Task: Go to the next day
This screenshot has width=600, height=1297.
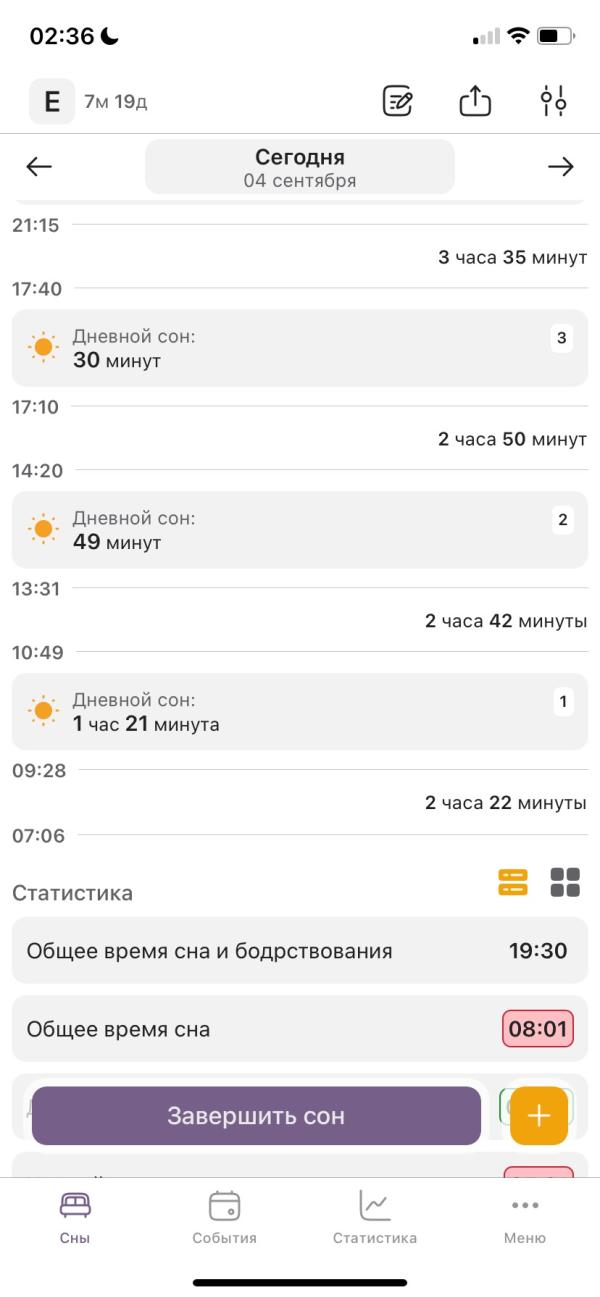Action: 561,167
